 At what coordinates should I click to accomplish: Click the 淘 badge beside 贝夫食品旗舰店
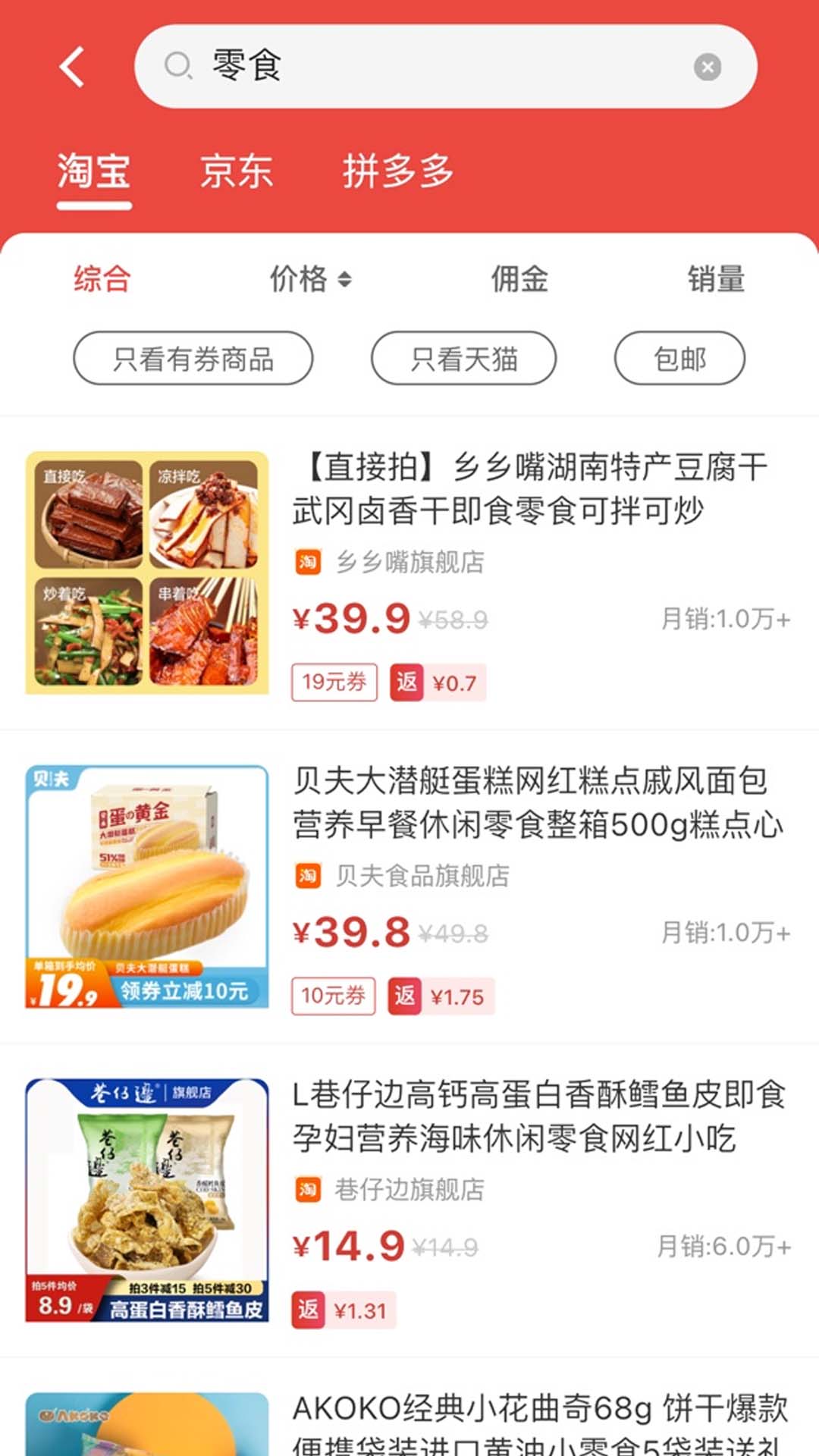coord(306,877)
